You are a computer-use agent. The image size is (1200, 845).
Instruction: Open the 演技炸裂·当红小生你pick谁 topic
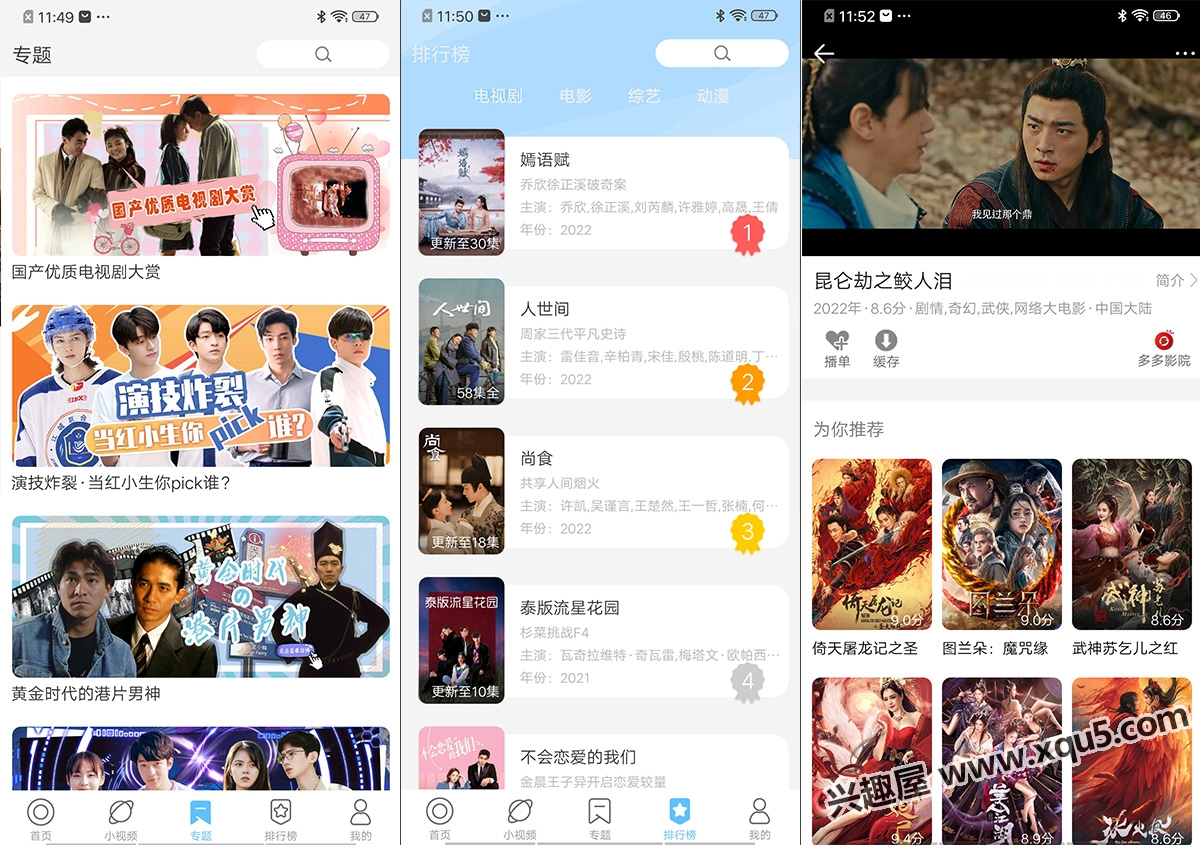coord(200,386)
